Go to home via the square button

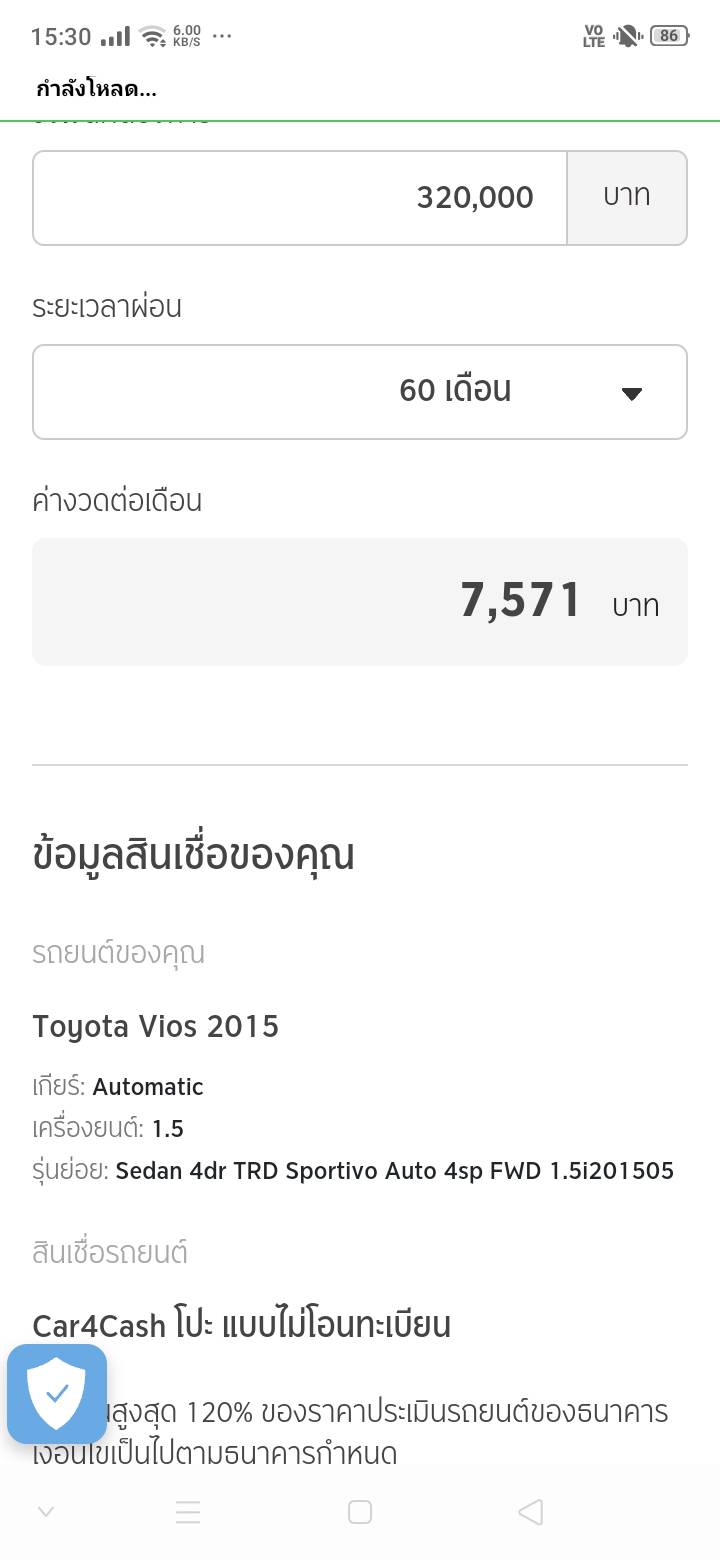pos(360,1512)
